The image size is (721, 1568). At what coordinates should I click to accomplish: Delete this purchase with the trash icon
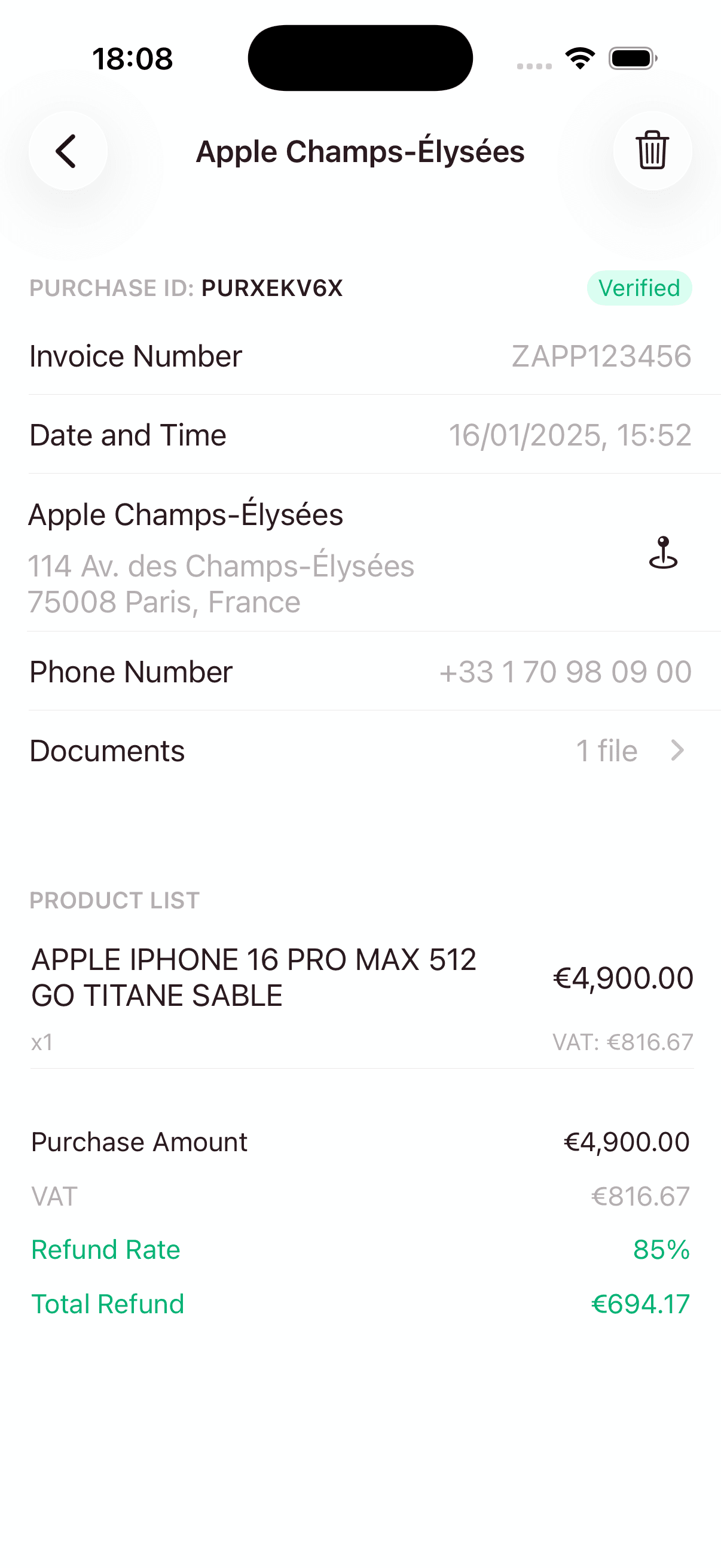point(652,151)
